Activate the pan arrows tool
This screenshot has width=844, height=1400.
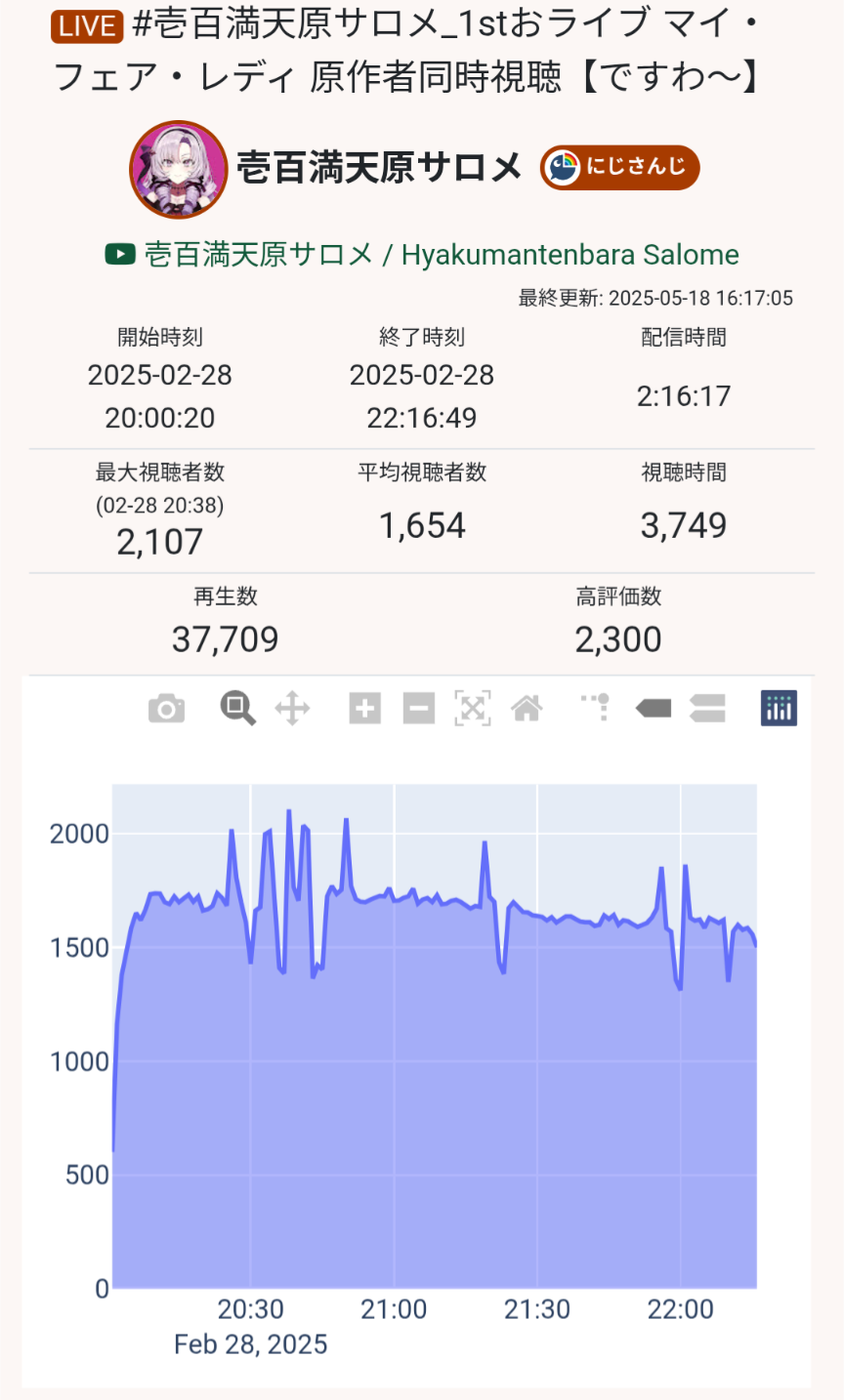pyautogui.click(x=292, y=708)
